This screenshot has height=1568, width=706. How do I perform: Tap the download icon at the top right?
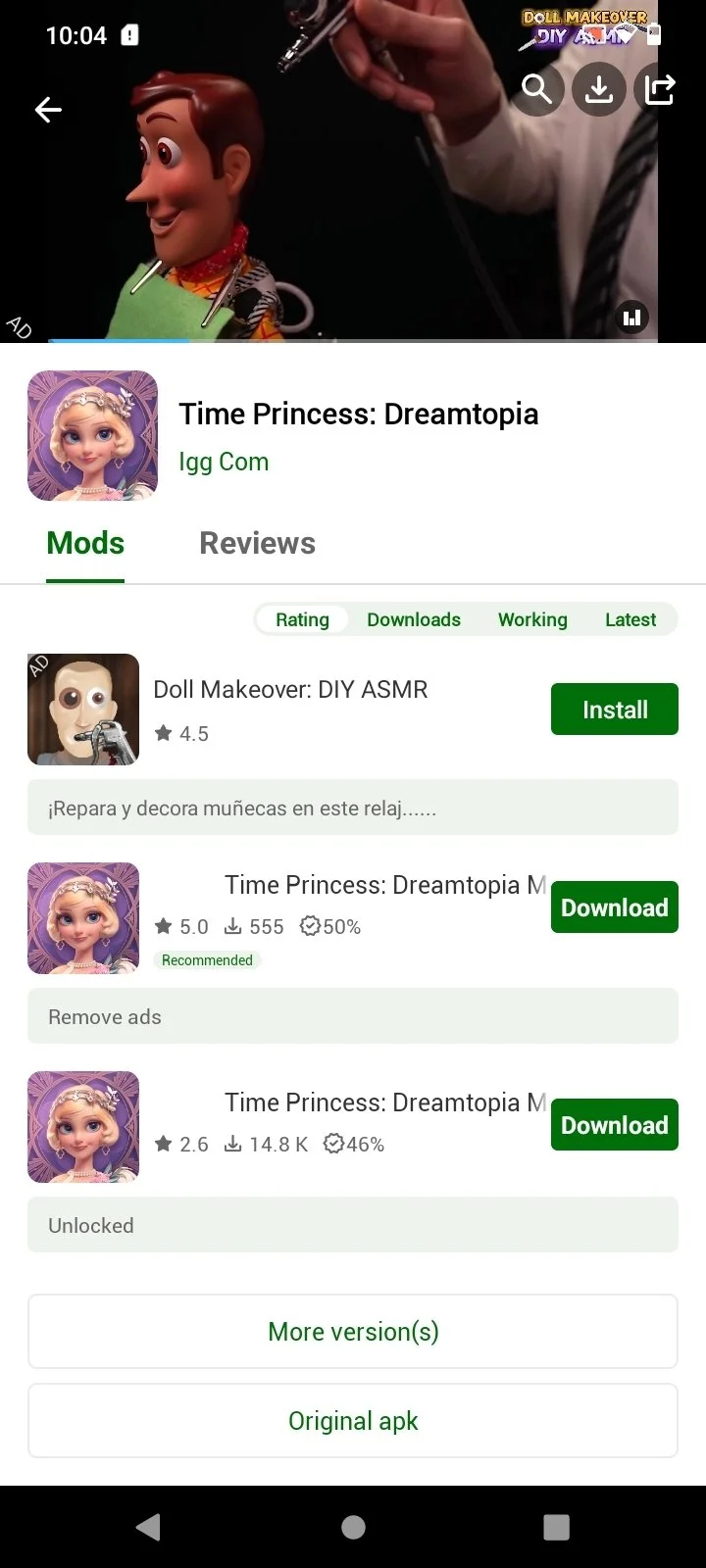[598, 89]
